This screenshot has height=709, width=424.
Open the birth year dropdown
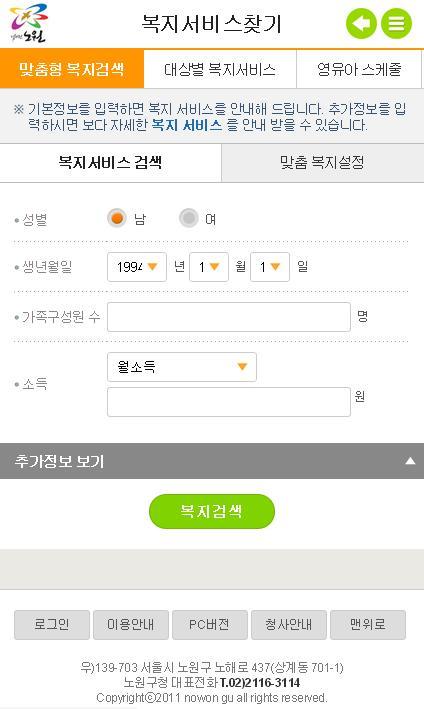[x=137, y=267]
